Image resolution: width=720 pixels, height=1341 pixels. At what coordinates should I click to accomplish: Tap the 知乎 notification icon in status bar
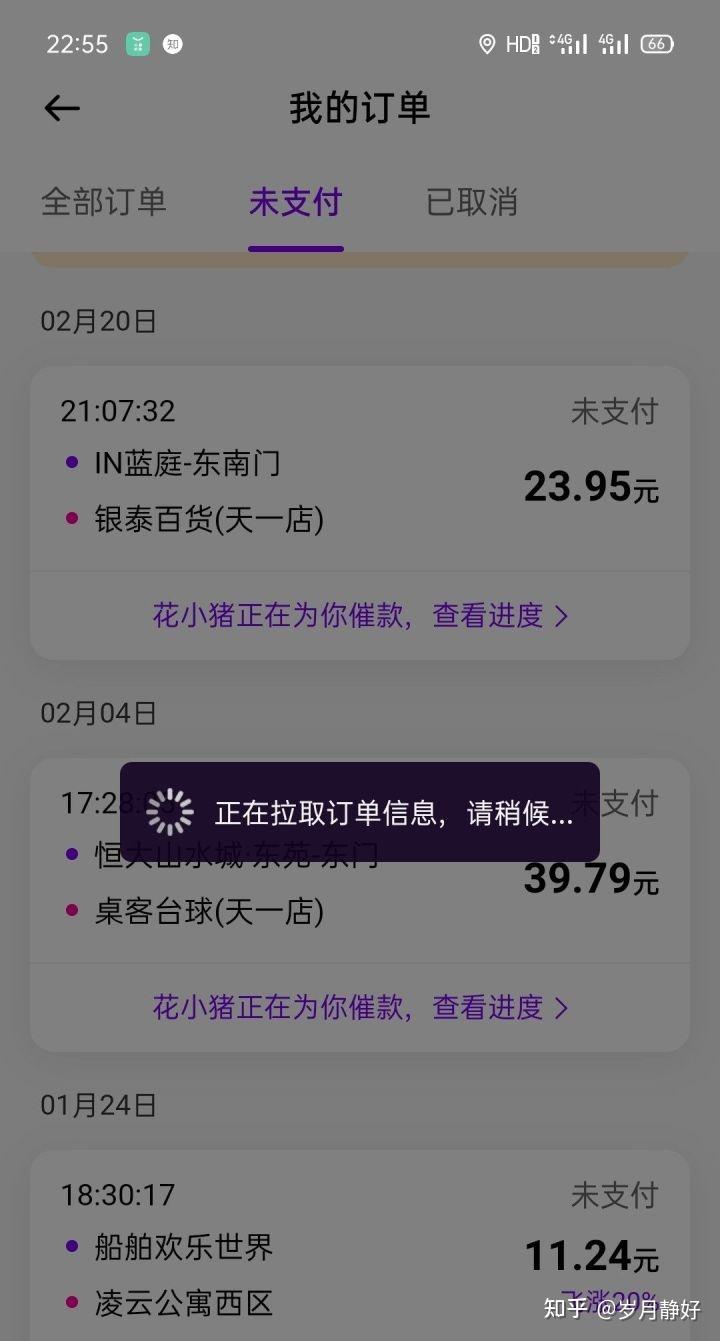[x=170, y=44]
